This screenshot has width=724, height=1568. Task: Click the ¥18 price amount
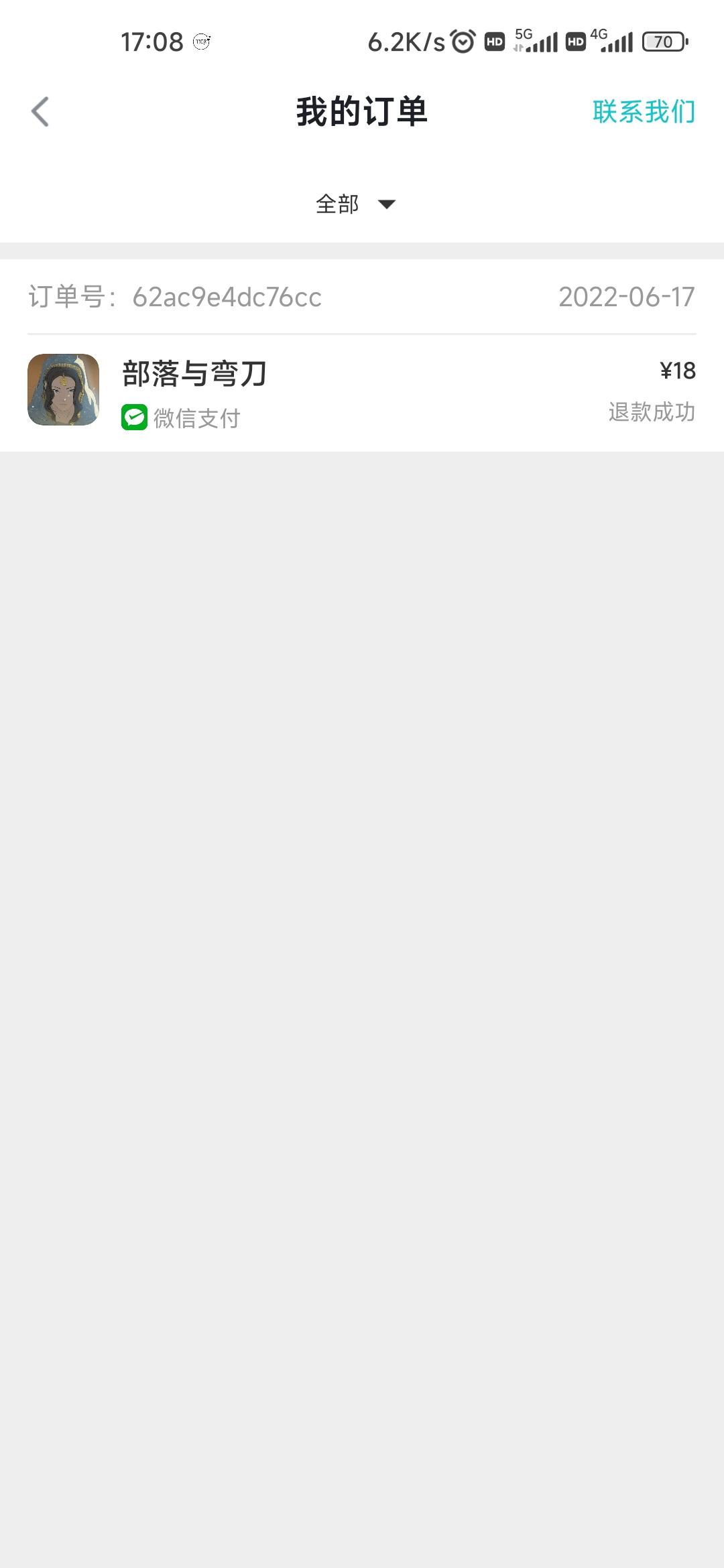(x=677, y=371)
